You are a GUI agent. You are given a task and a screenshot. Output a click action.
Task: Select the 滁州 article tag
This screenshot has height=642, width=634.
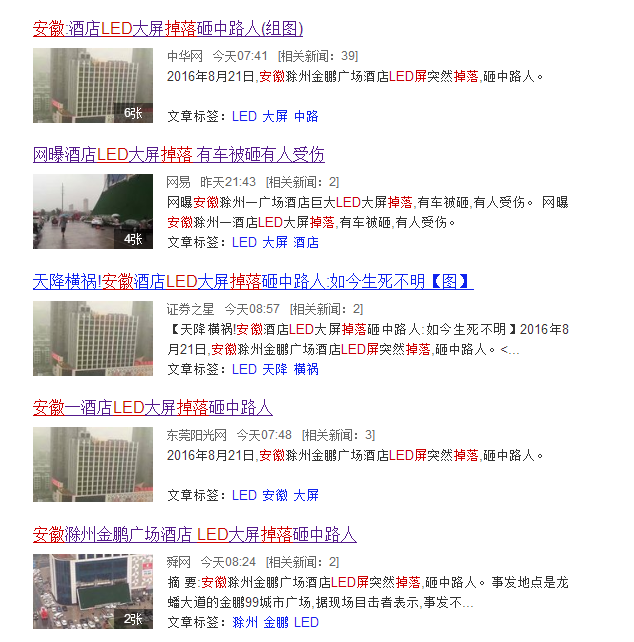point(244,622)
